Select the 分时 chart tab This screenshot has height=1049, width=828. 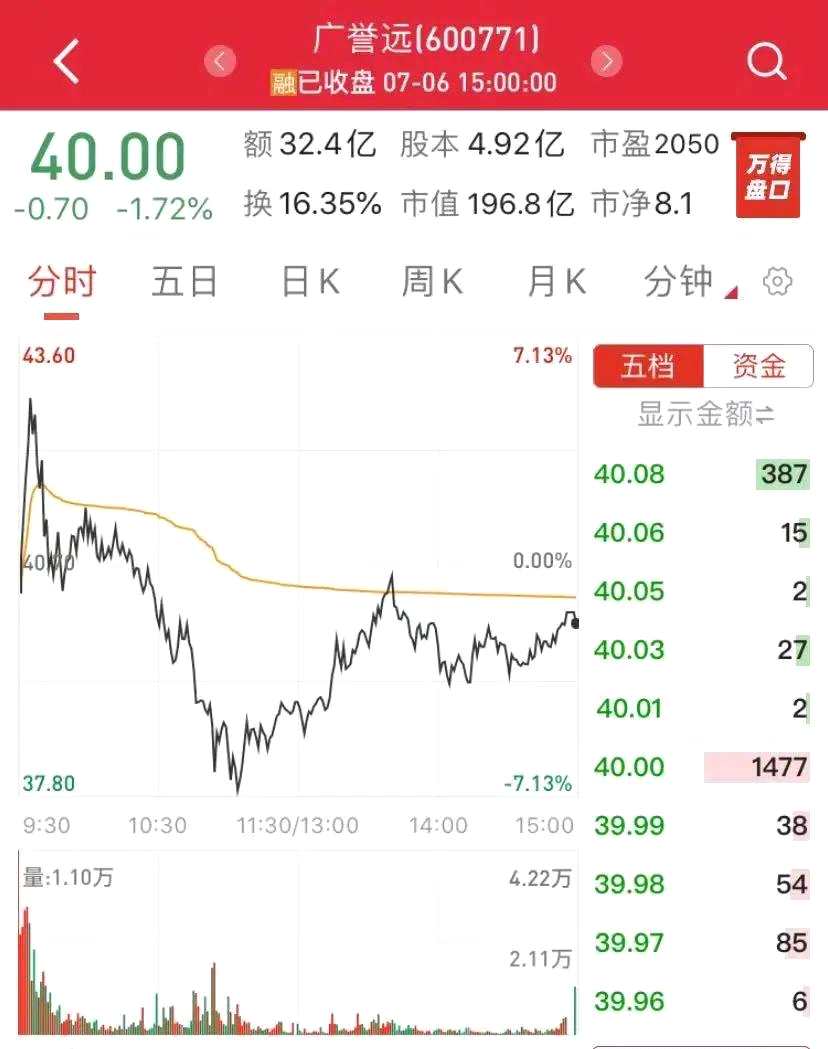(61, 283)
